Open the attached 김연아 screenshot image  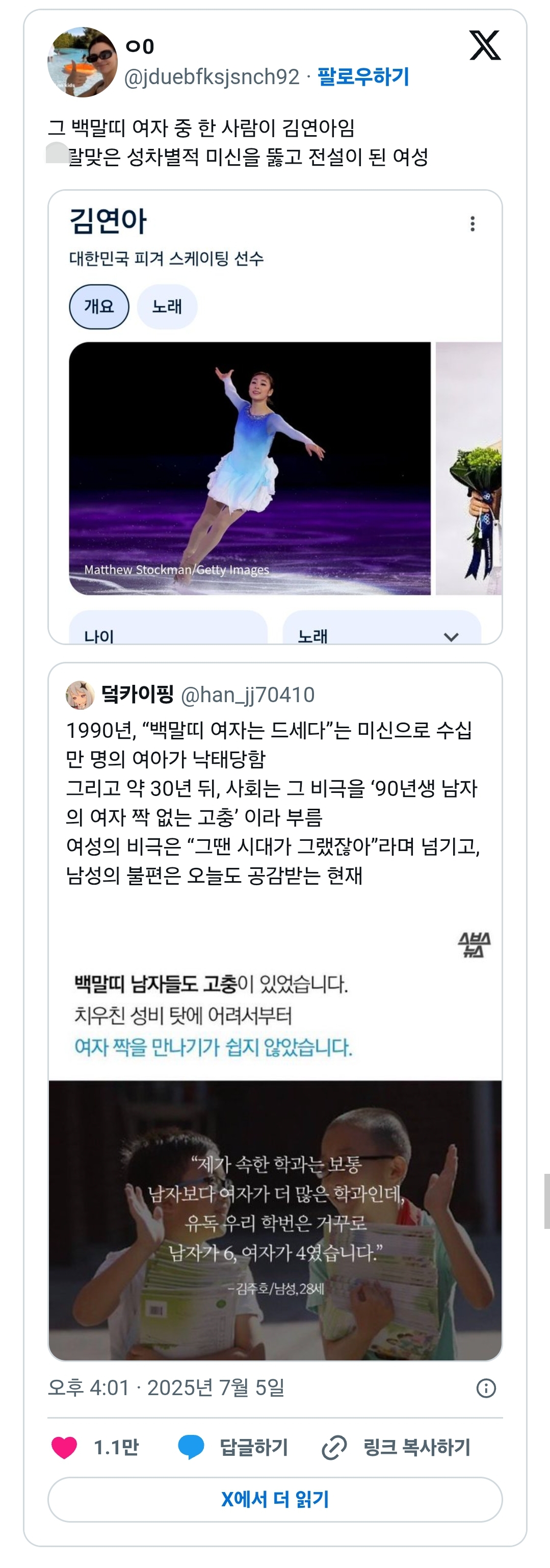pyautogui.click(x=275, y=417)
